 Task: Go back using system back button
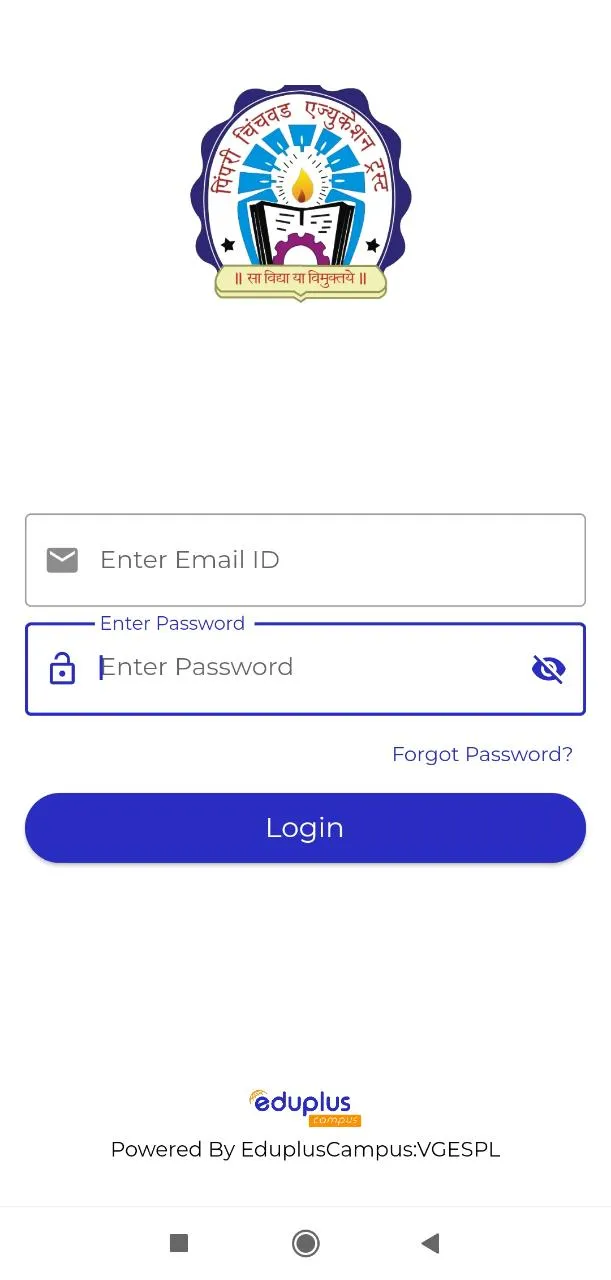tap(431, 1243)
